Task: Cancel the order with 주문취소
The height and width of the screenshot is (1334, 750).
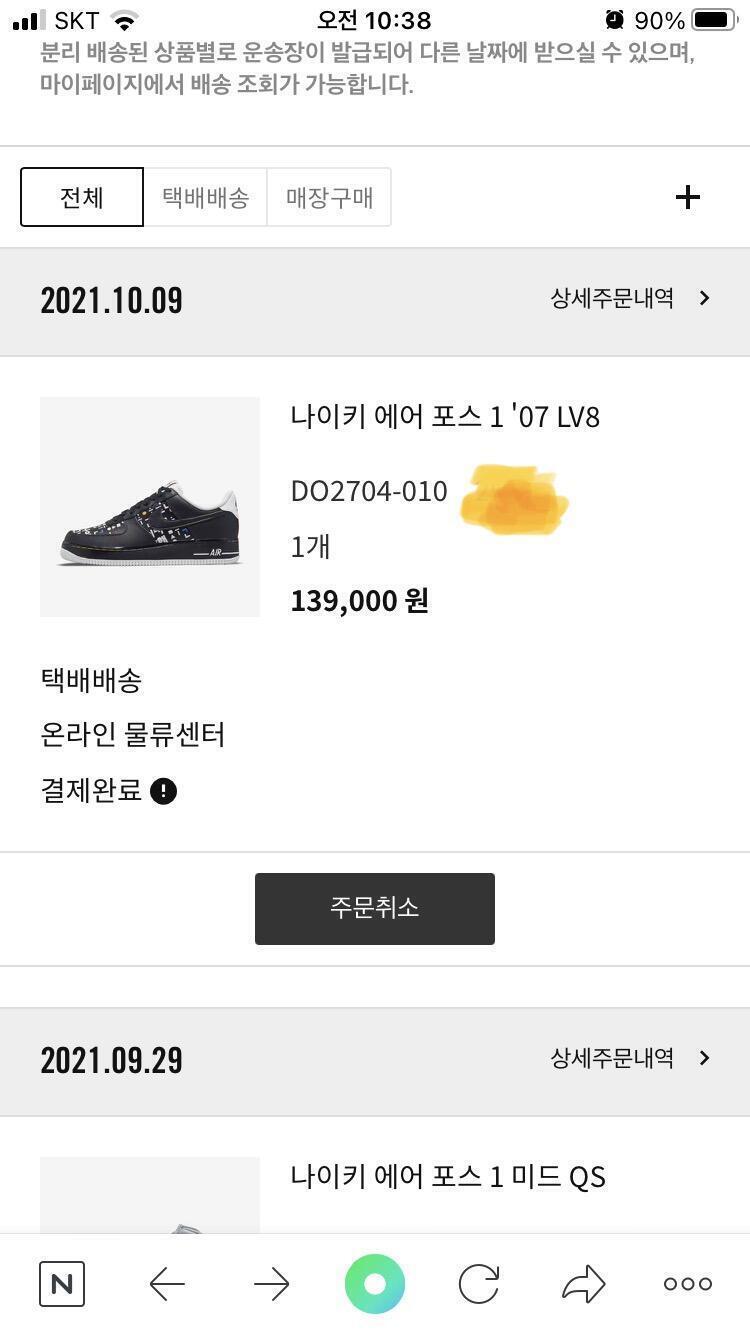Action: coord(375,908)
